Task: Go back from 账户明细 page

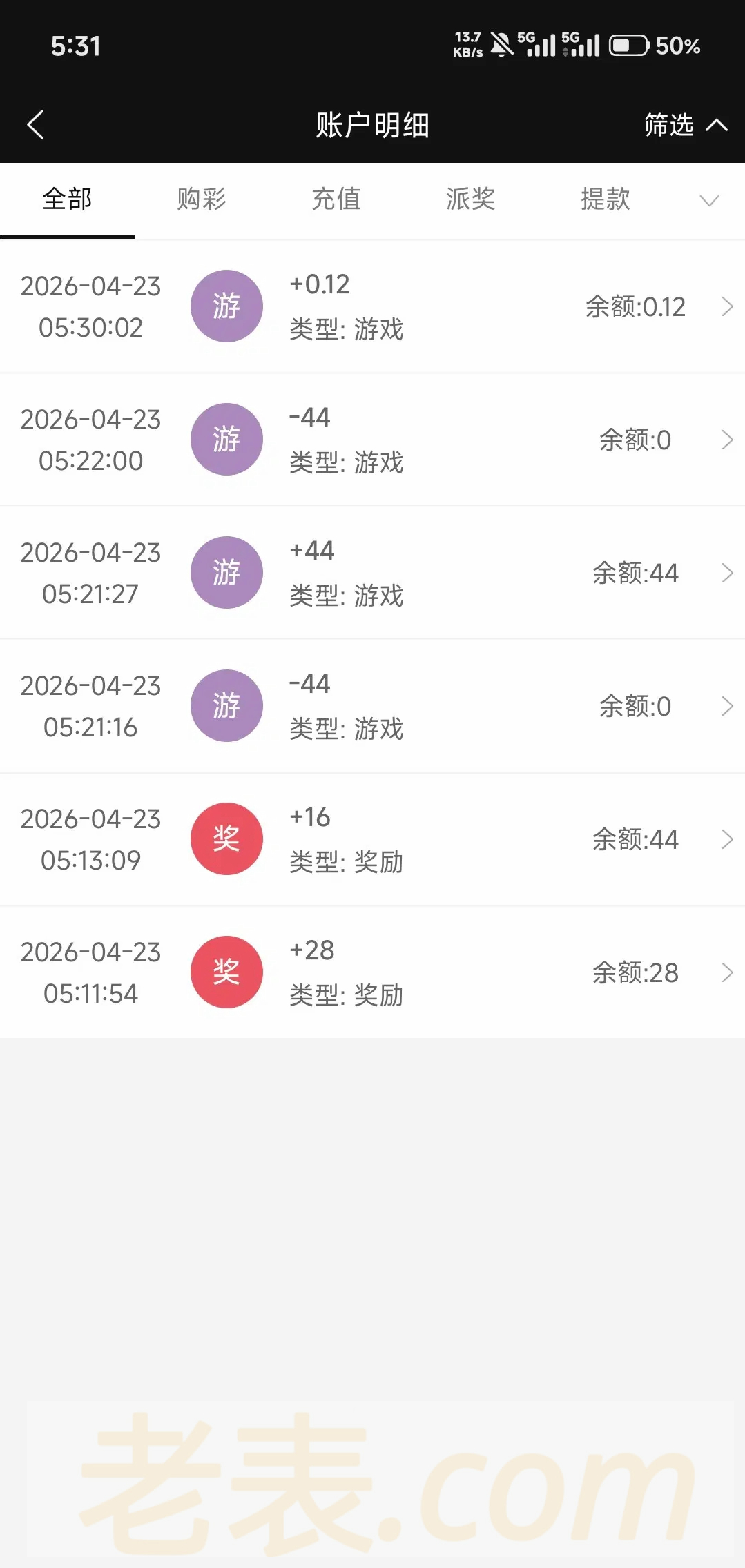Action: [36, 125]
